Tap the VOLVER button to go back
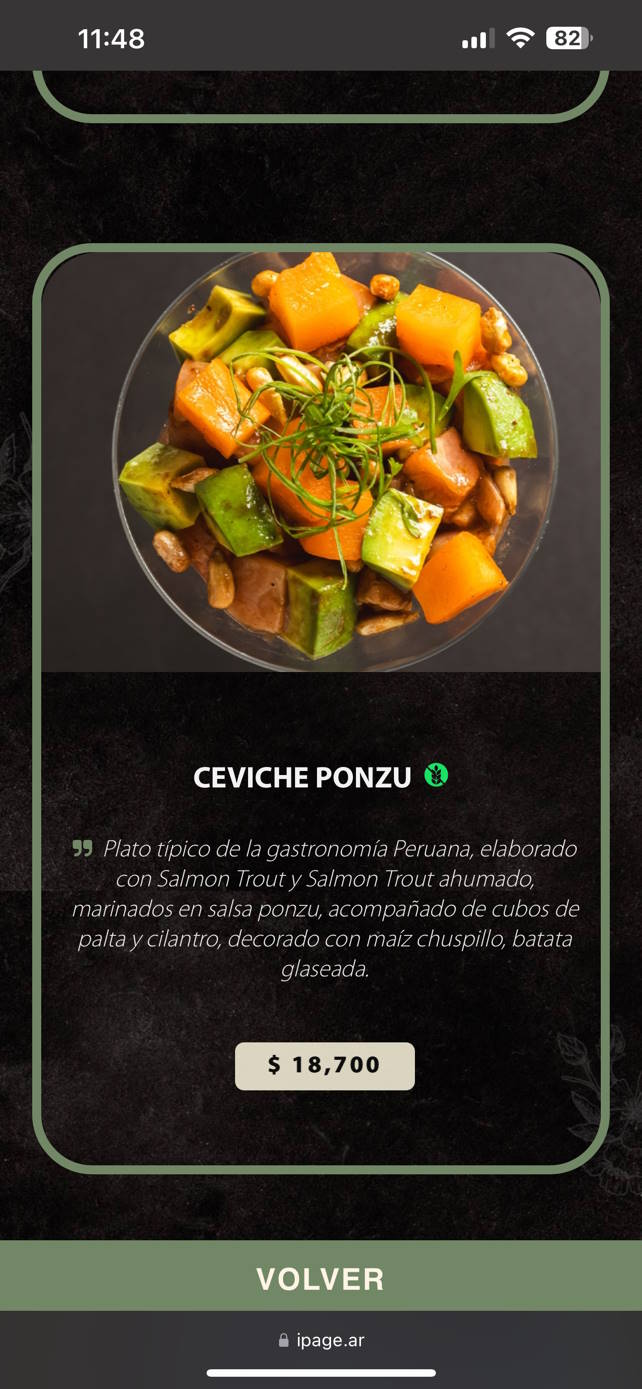The image size is (642, 1389). click(320, 1277)
